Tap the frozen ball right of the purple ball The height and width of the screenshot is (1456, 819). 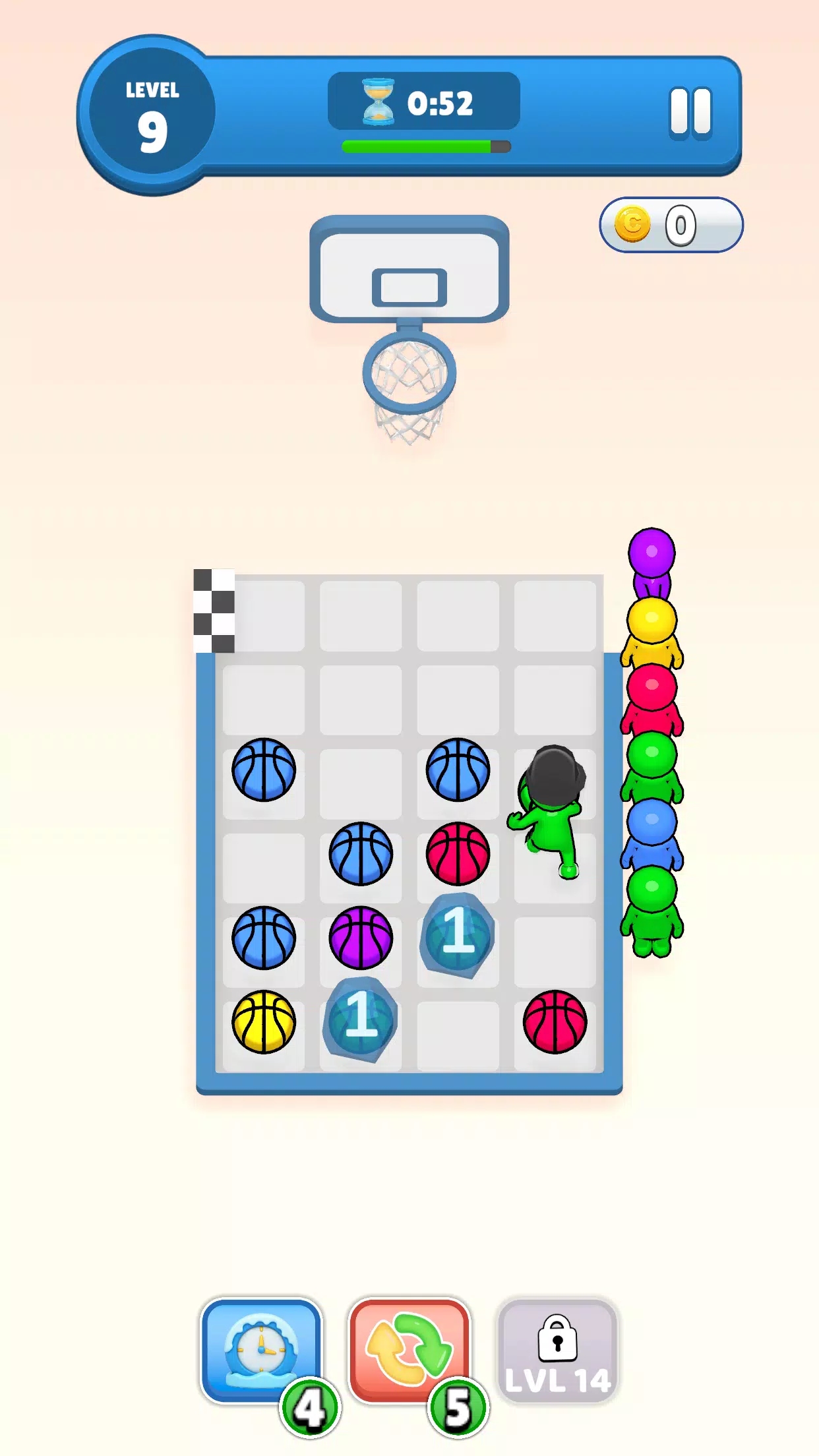click(x=458, y=934)
